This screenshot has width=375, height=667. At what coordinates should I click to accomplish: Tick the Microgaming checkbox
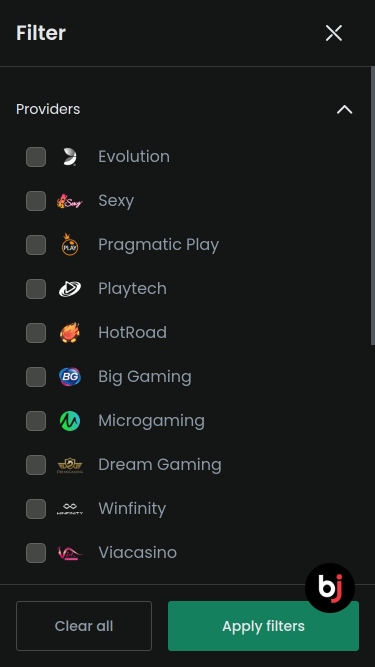36,421
